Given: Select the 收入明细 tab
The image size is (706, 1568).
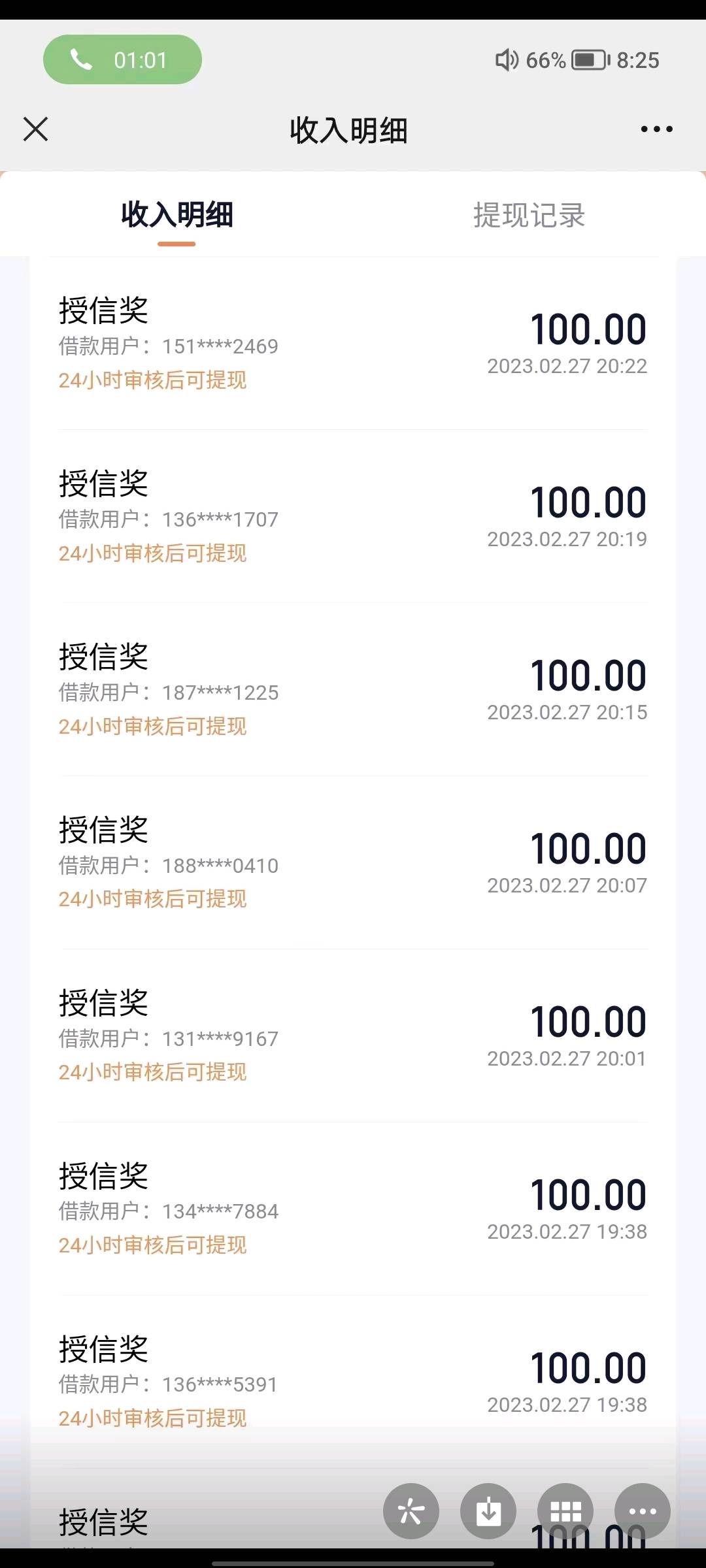Looking at the screenshot, I should click(x=176, y=215).
